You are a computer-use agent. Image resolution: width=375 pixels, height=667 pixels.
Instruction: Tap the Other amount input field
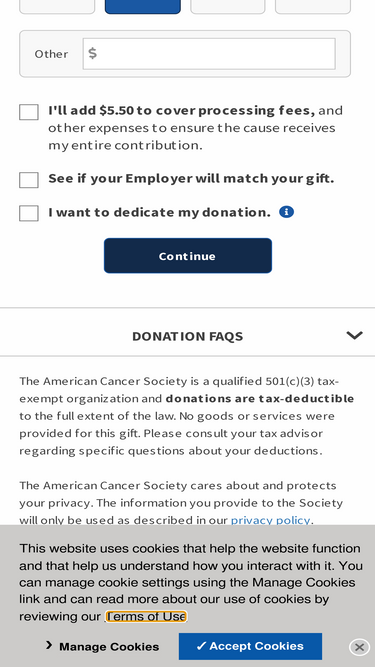click(209, 54)
